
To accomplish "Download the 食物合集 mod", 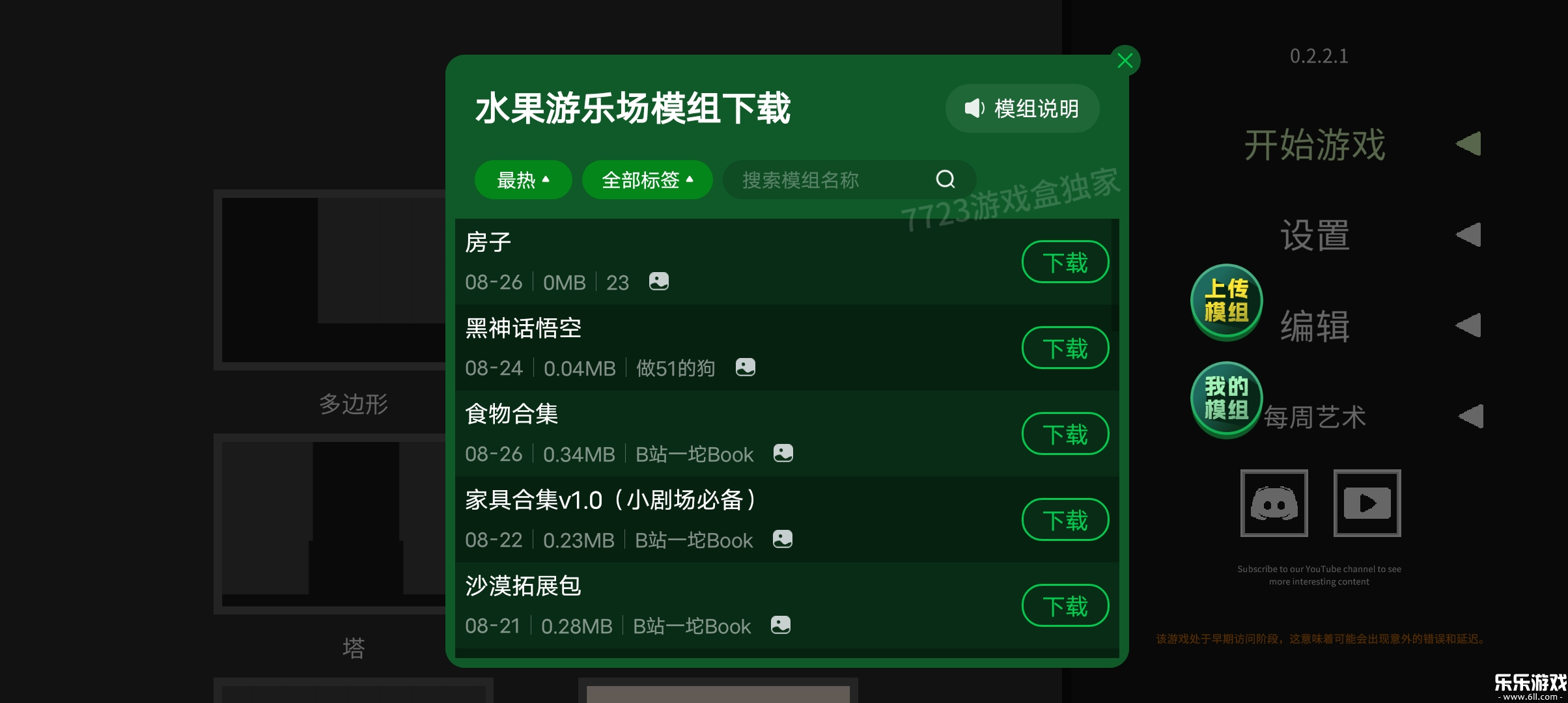I will click(1065, 434).
